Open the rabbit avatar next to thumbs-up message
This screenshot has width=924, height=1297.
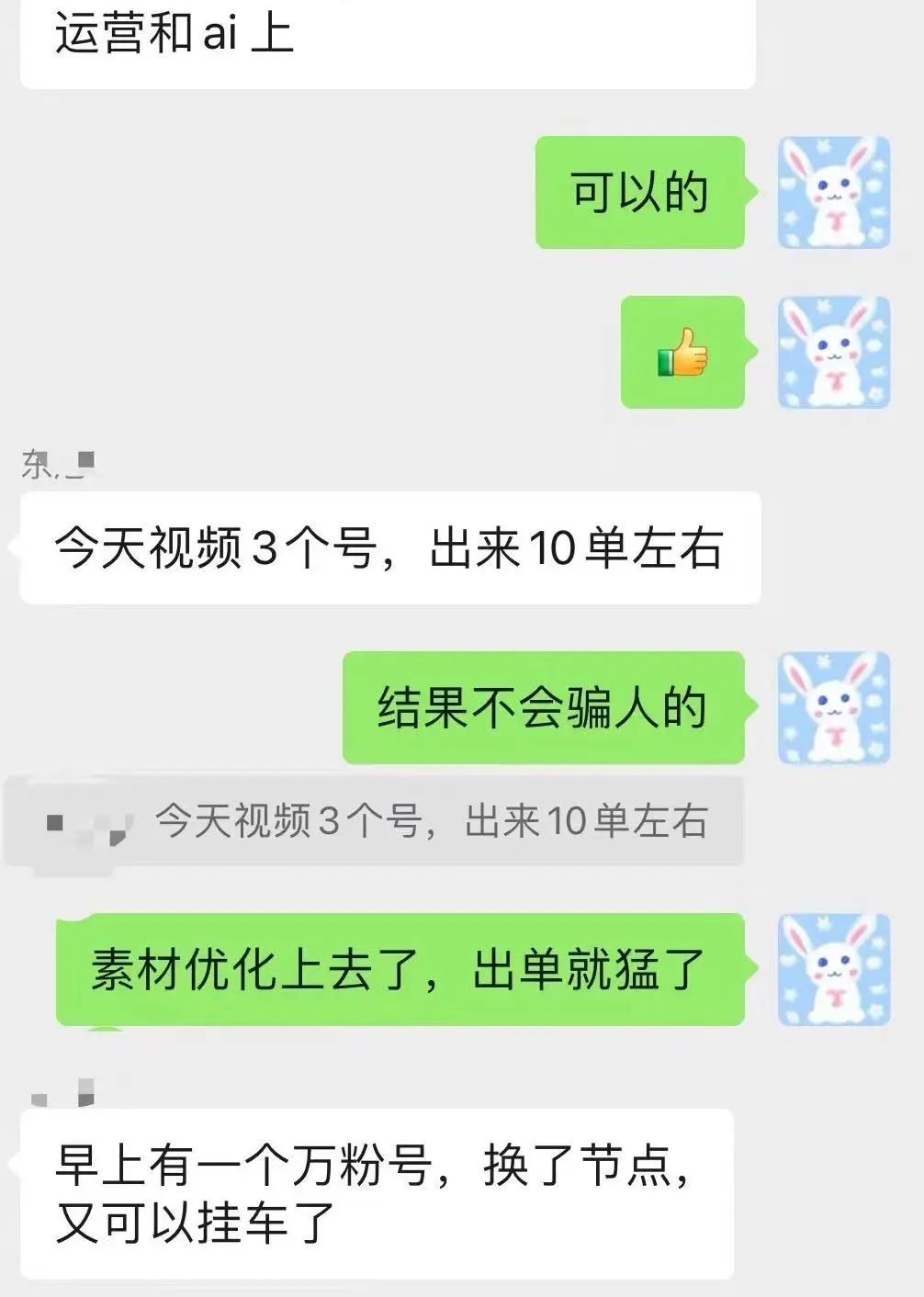click(834, 352)
